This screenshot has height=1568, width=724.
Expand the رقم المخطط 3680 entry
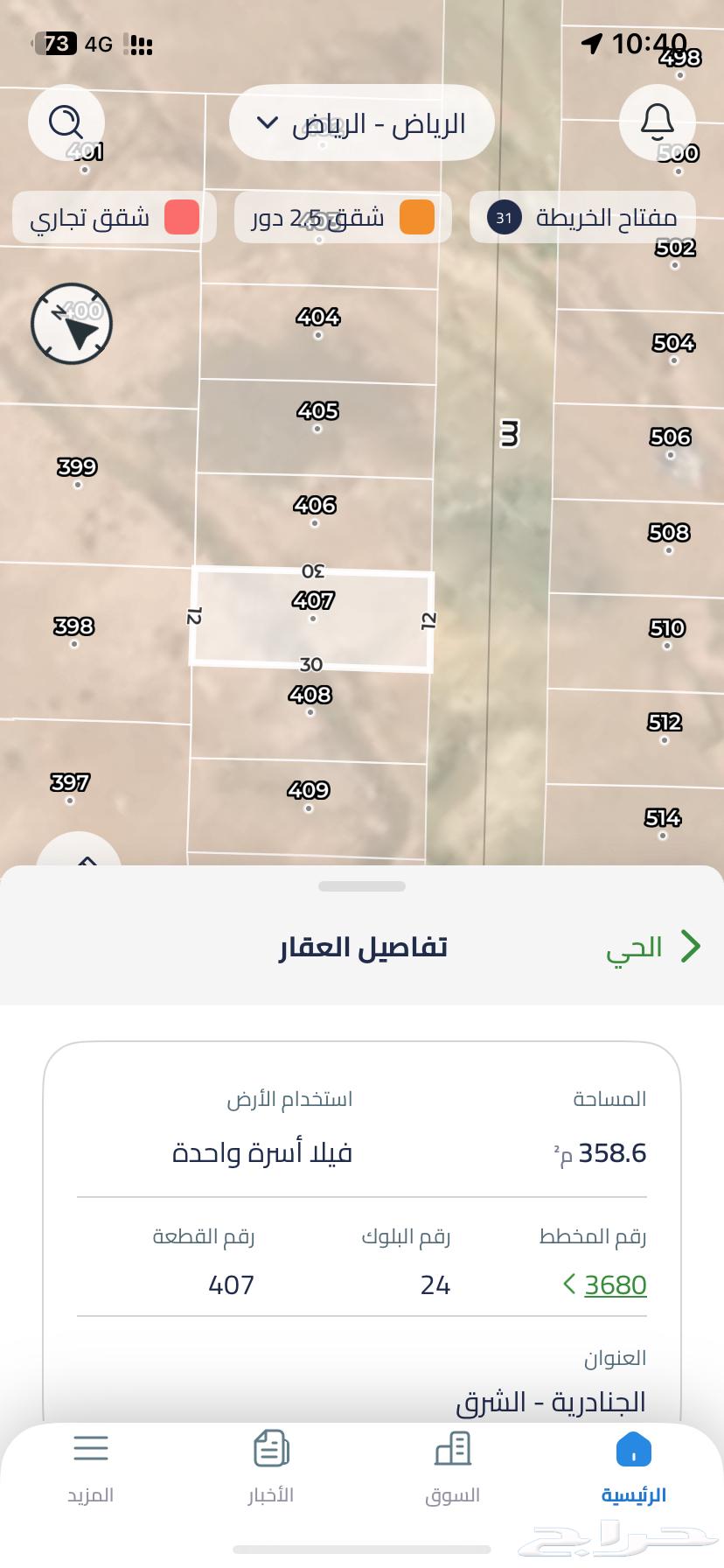point(569,1286)
